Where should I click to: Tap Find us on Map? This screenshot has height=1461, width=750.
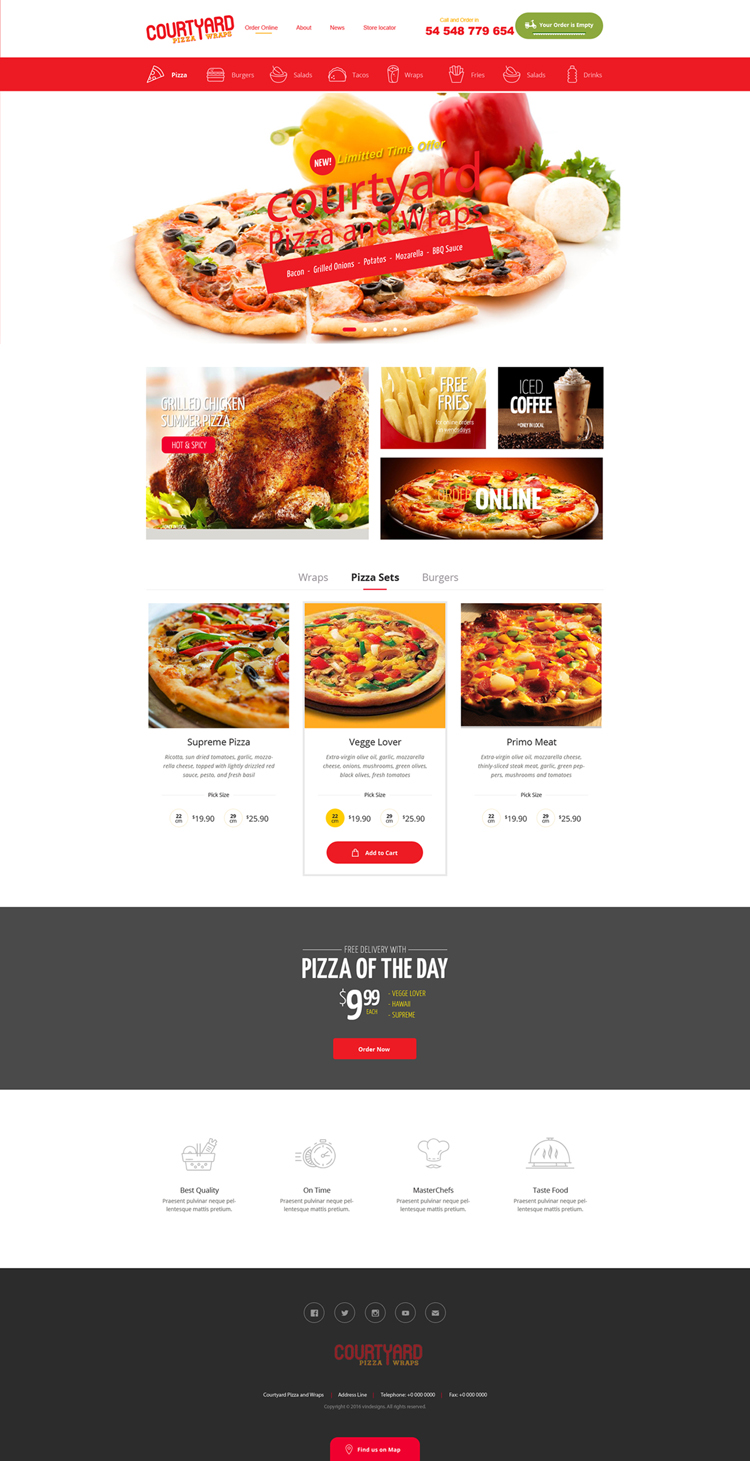pyautogui.click(x=374, y=1449)
